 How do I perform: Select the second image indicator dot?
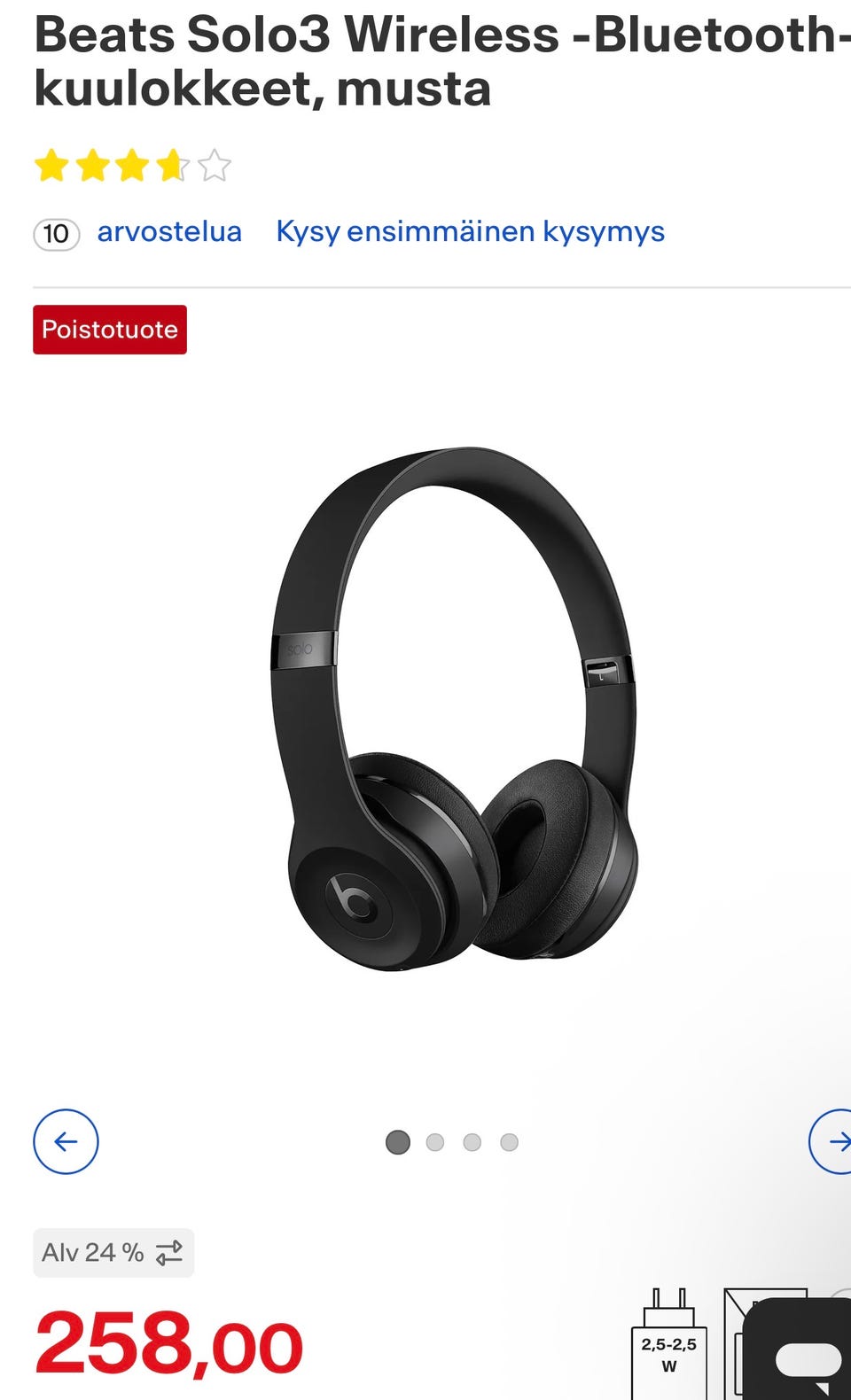tap(434, 1142)
